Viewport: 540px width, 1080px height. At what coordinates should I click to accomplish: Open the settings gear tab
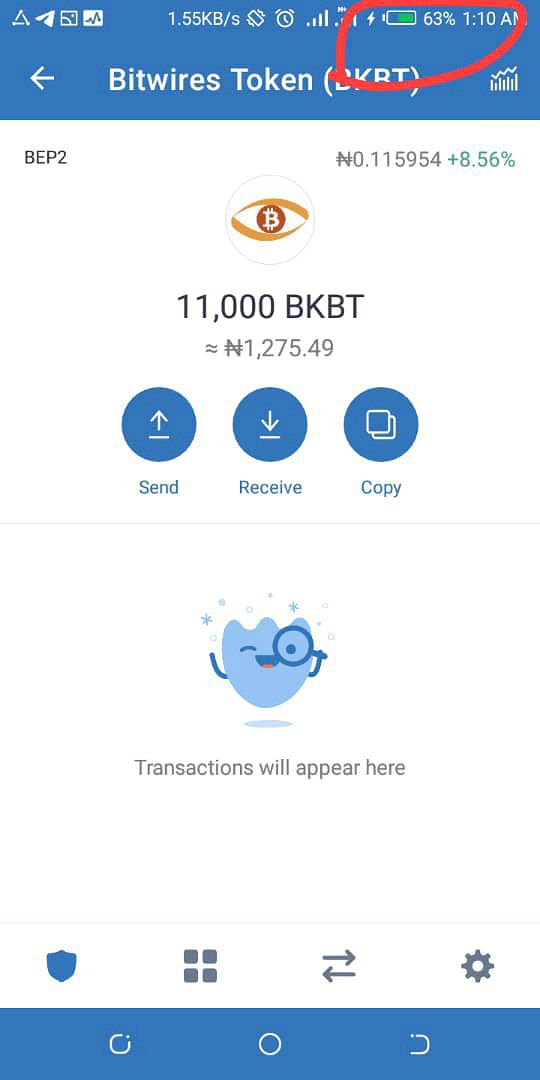(477, 966)
